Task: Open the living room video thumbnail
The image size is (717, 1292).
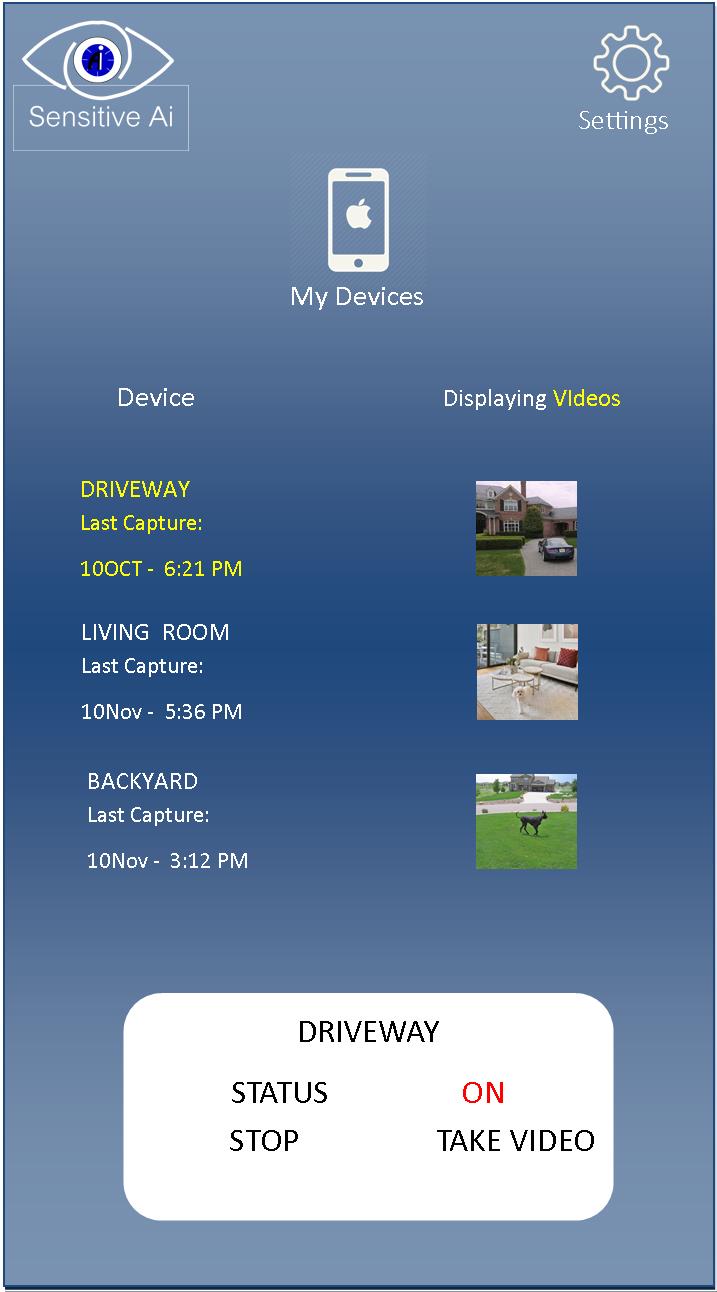Action: [x=527, y=672]
